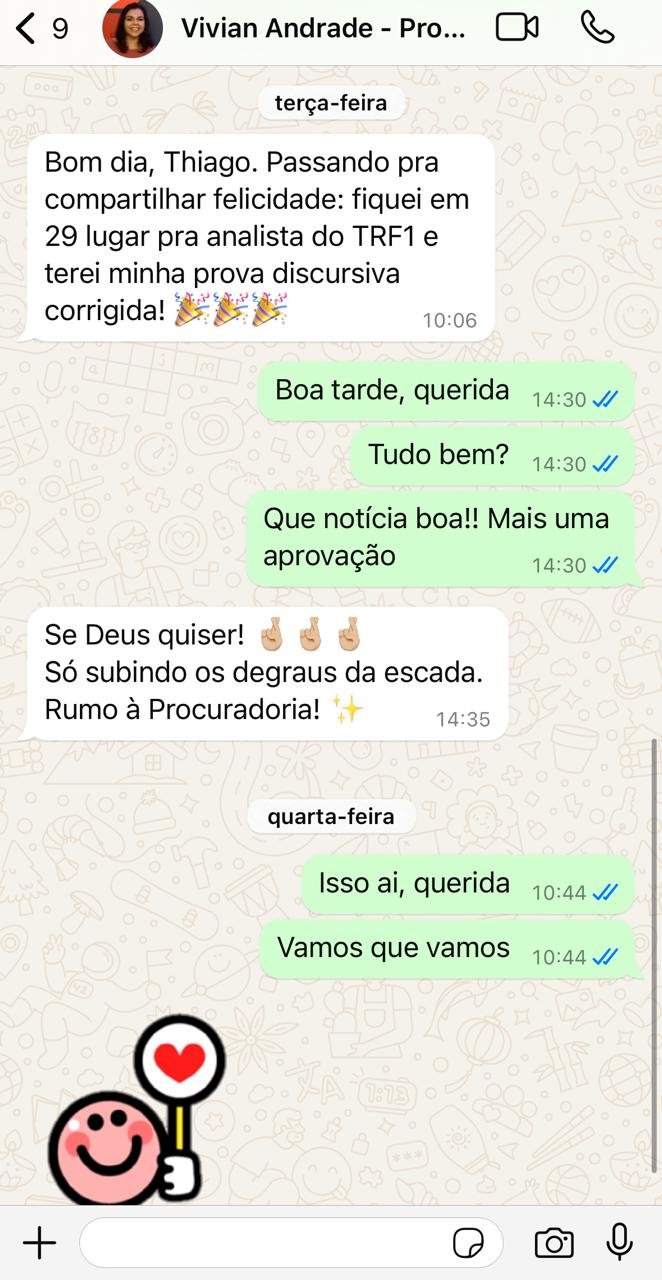
Task: Tap the message text field
Action: click(x=291, y=1243)
